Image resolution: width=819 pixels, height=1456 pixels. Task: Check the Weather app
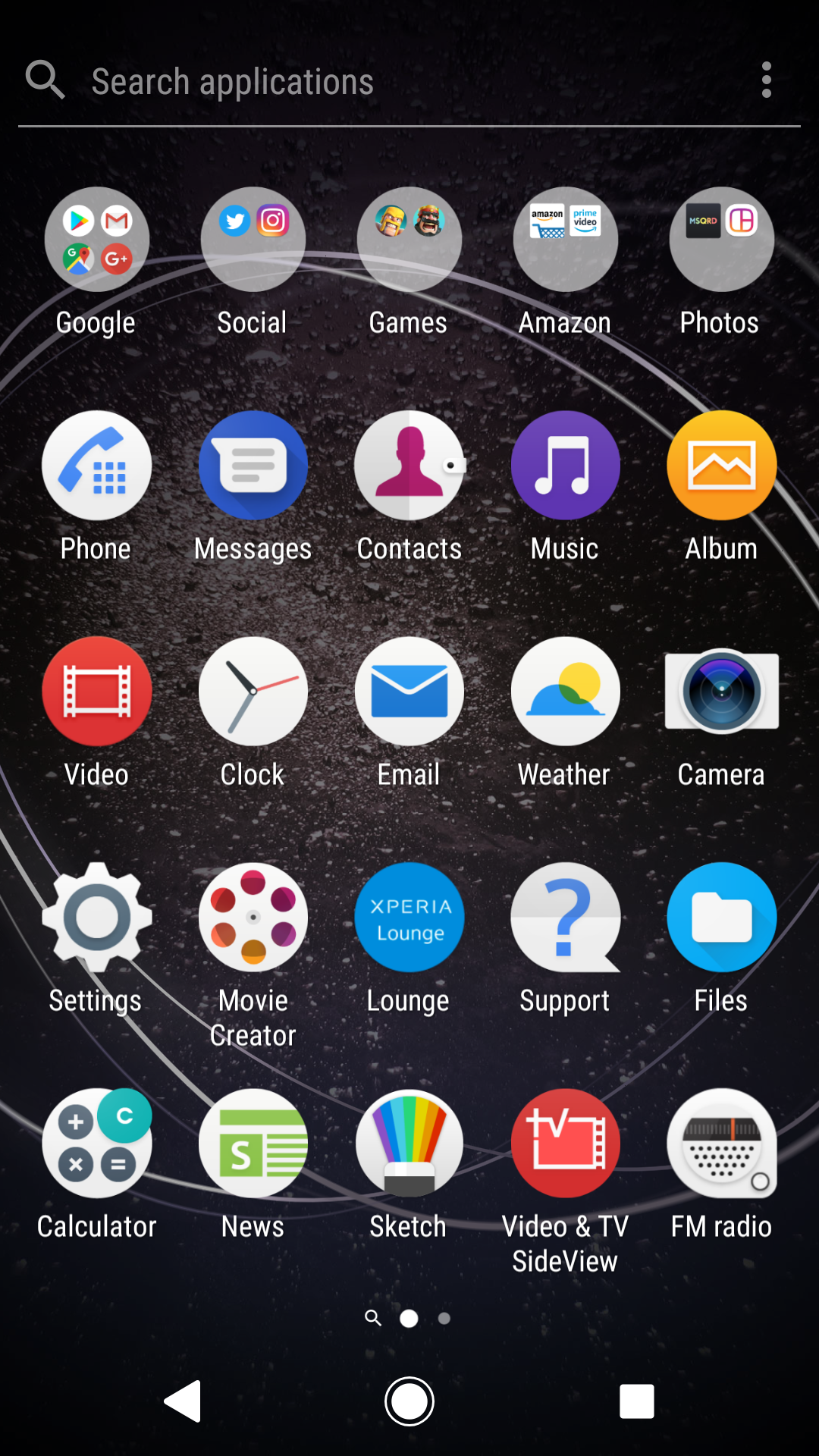(565, 692)
